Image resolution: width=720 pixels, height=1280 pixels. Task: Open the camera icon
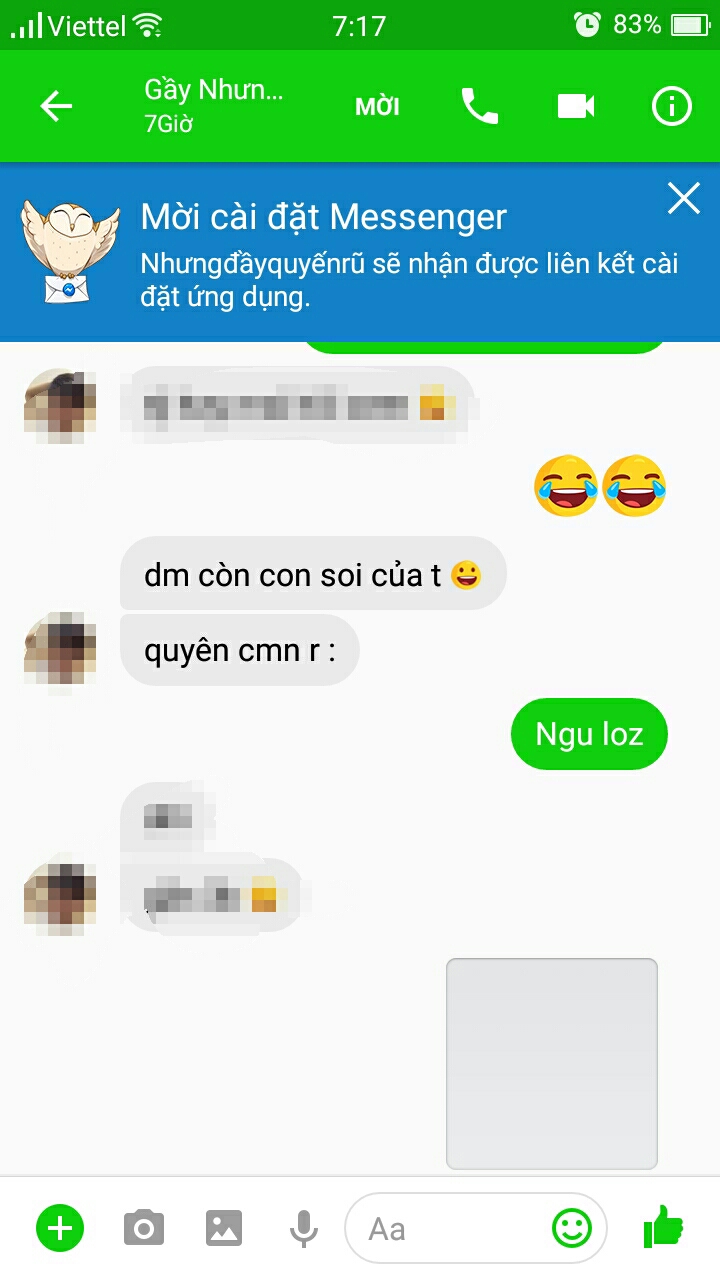pos(144,1227)
